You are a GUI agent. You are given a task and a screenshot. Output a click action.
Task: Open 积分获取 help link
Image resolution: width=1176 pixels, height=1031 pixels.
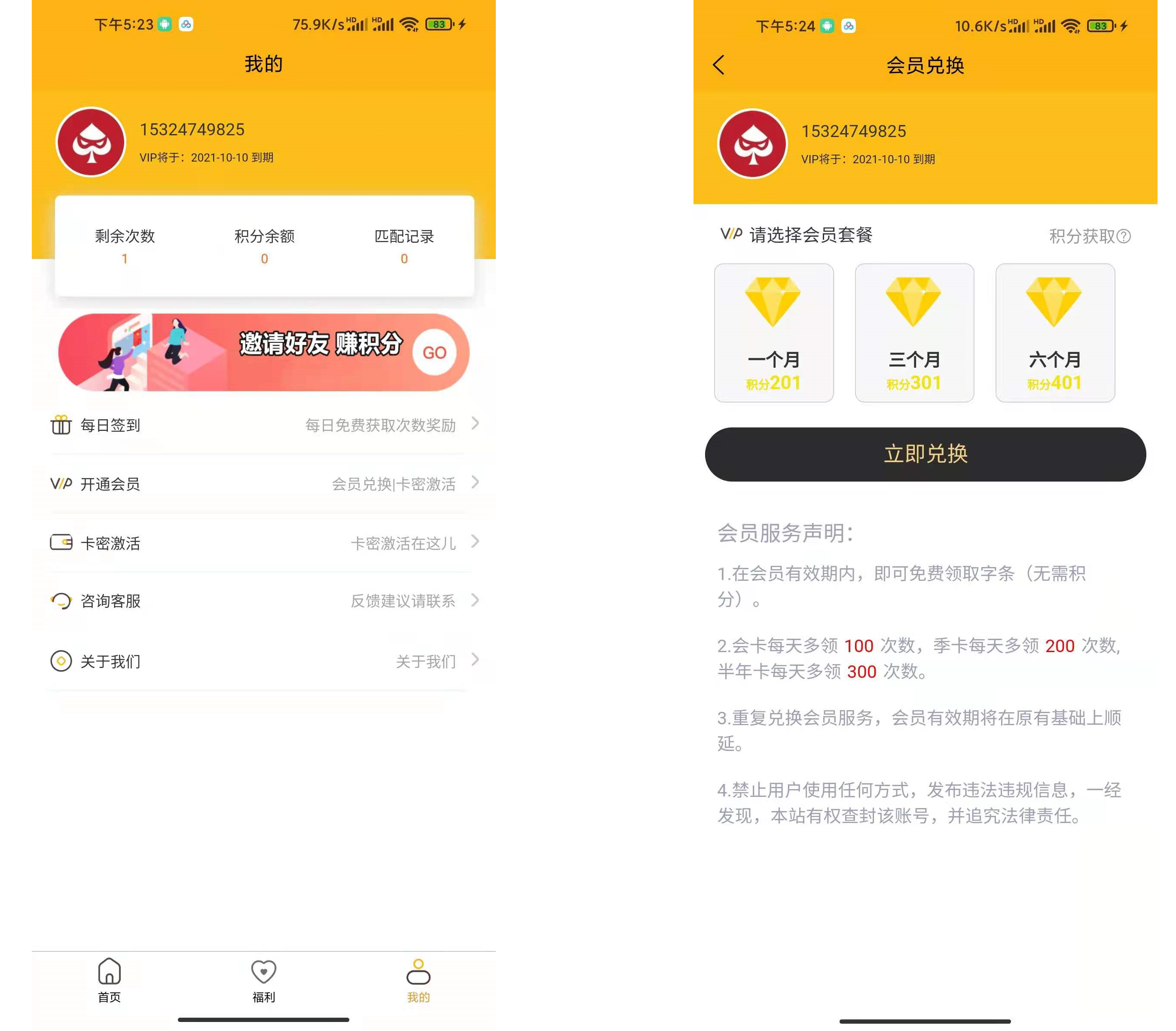click(x=1089, y=236)
